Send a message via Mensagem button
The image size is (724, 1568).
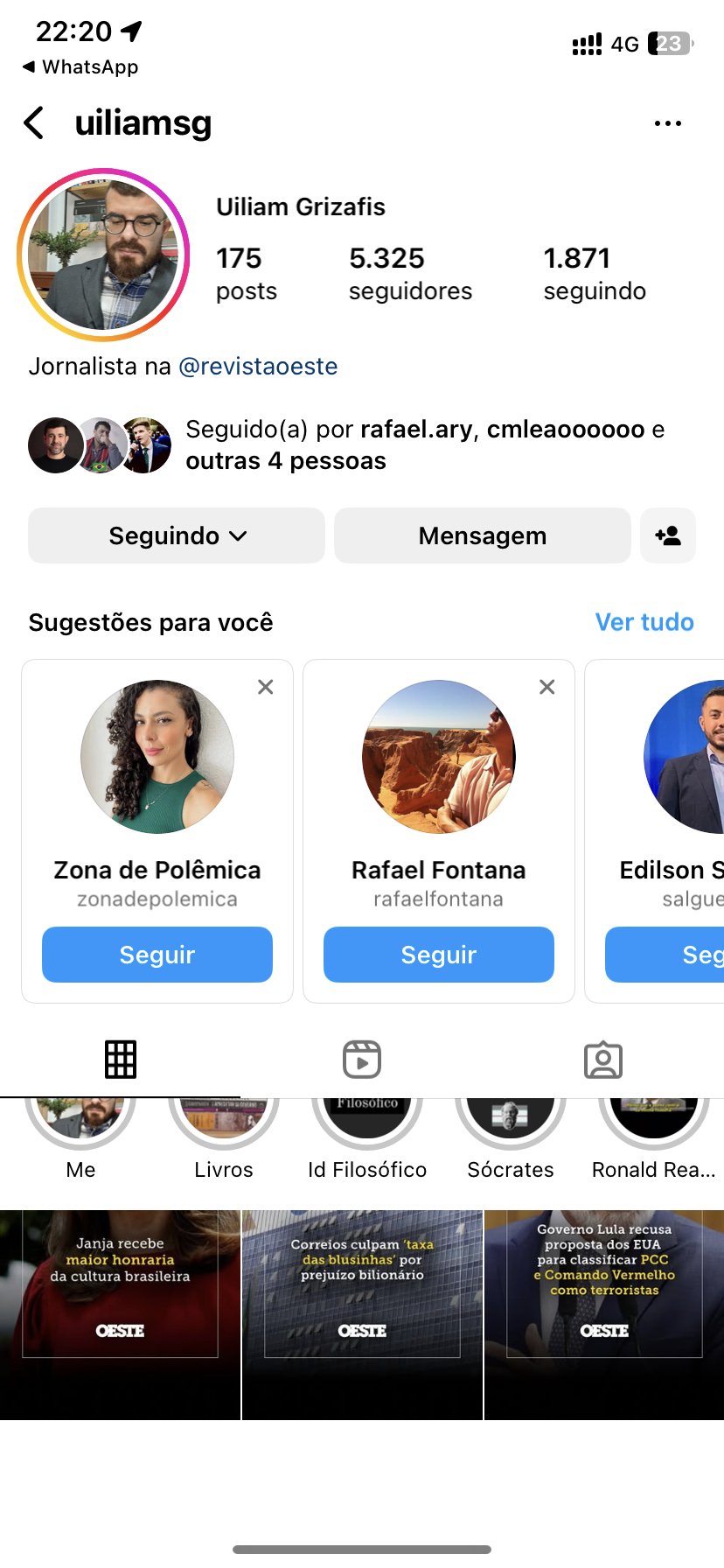(x=482, y=535)
